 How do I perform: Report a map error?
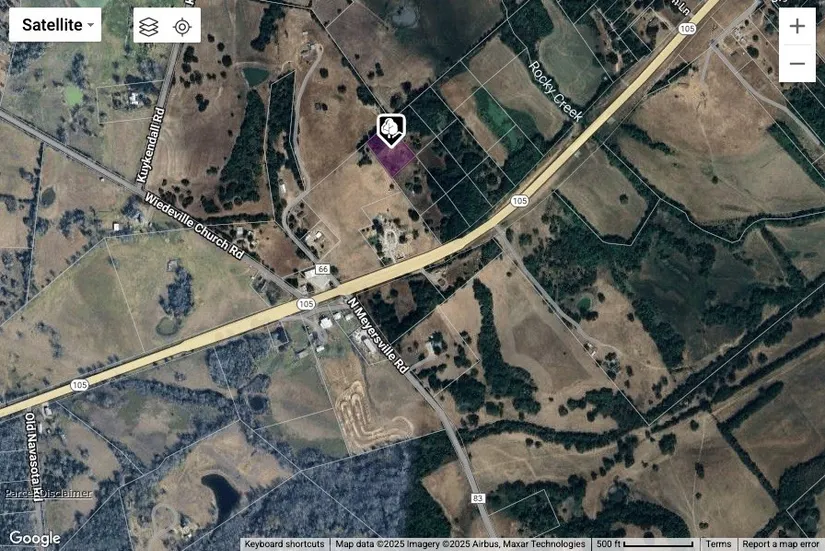[780, 544]
